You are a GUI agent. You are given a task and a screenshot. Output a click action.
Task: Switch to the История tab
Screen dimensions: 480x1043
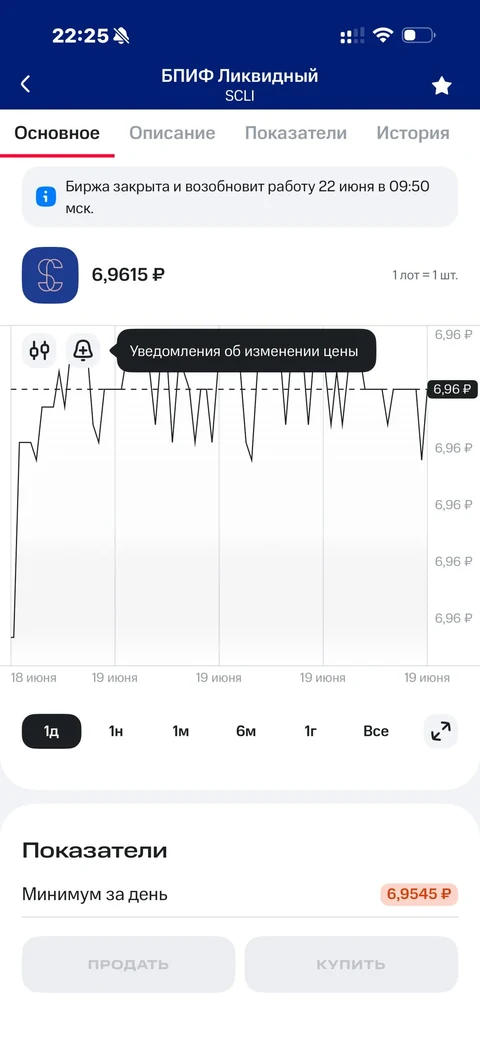tap(413, 133)
